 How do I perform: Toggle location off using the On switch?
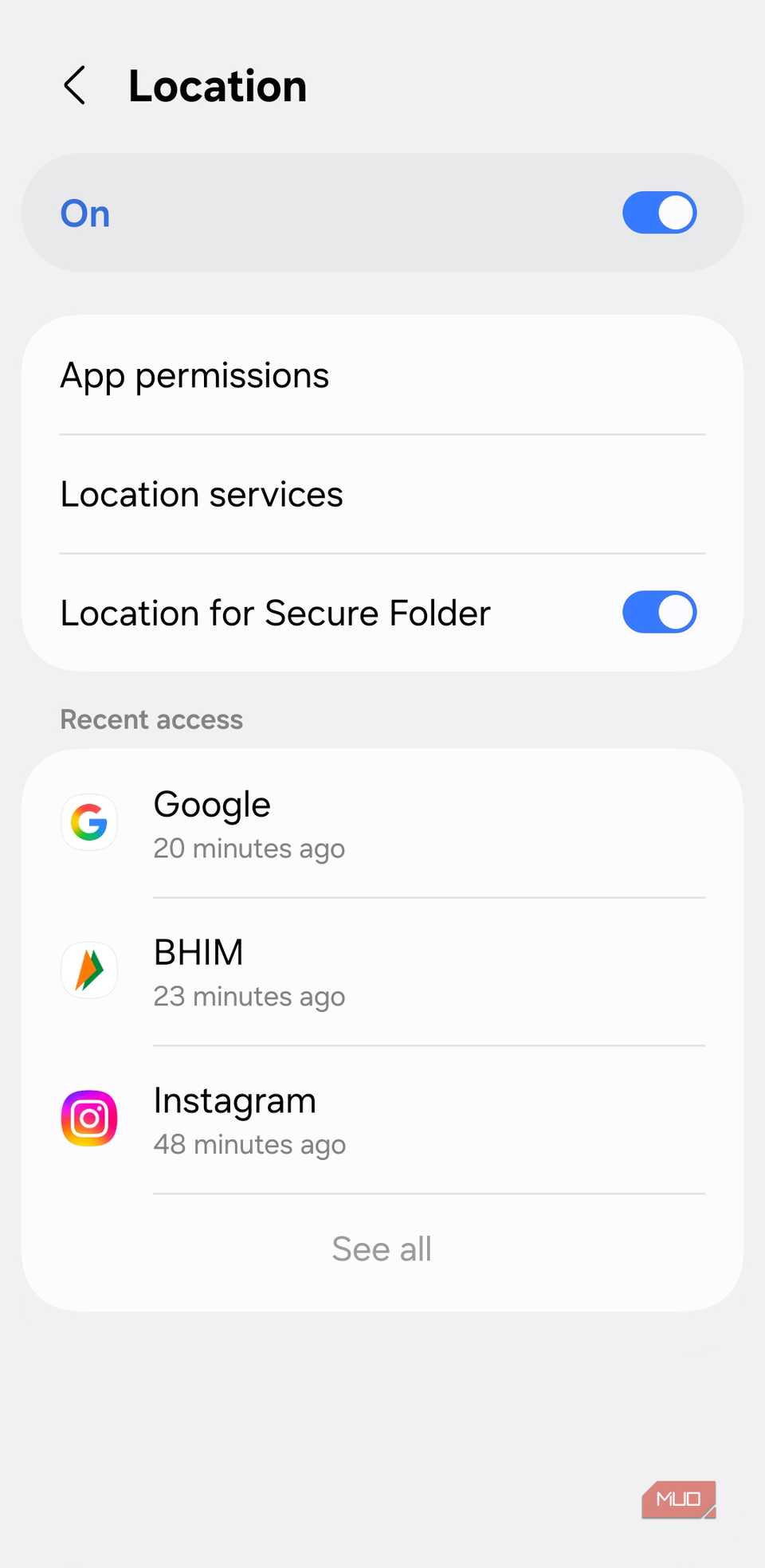[659, 212]
